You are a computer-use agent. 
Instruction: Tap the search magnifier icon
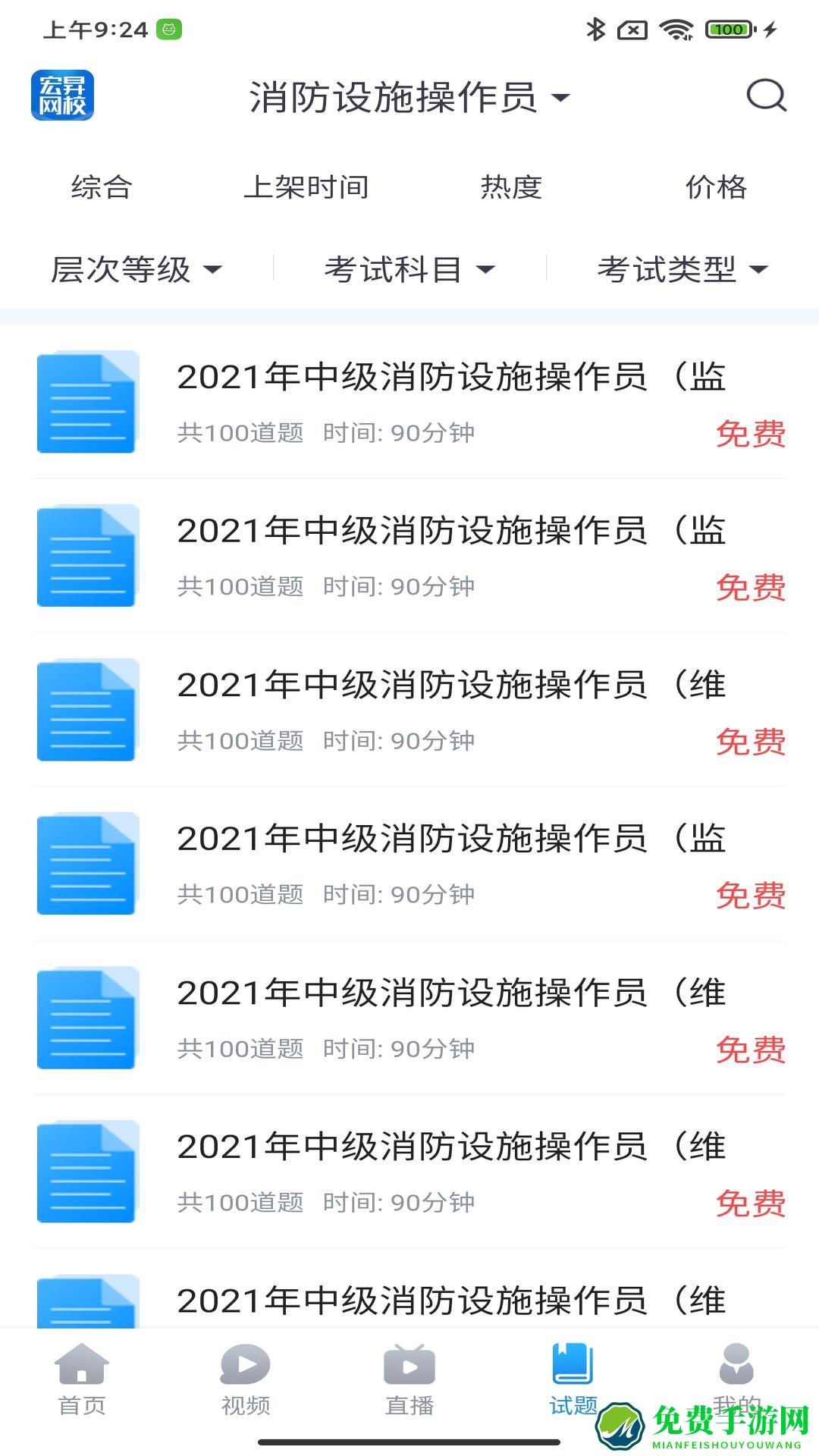[x=767, y=96]
